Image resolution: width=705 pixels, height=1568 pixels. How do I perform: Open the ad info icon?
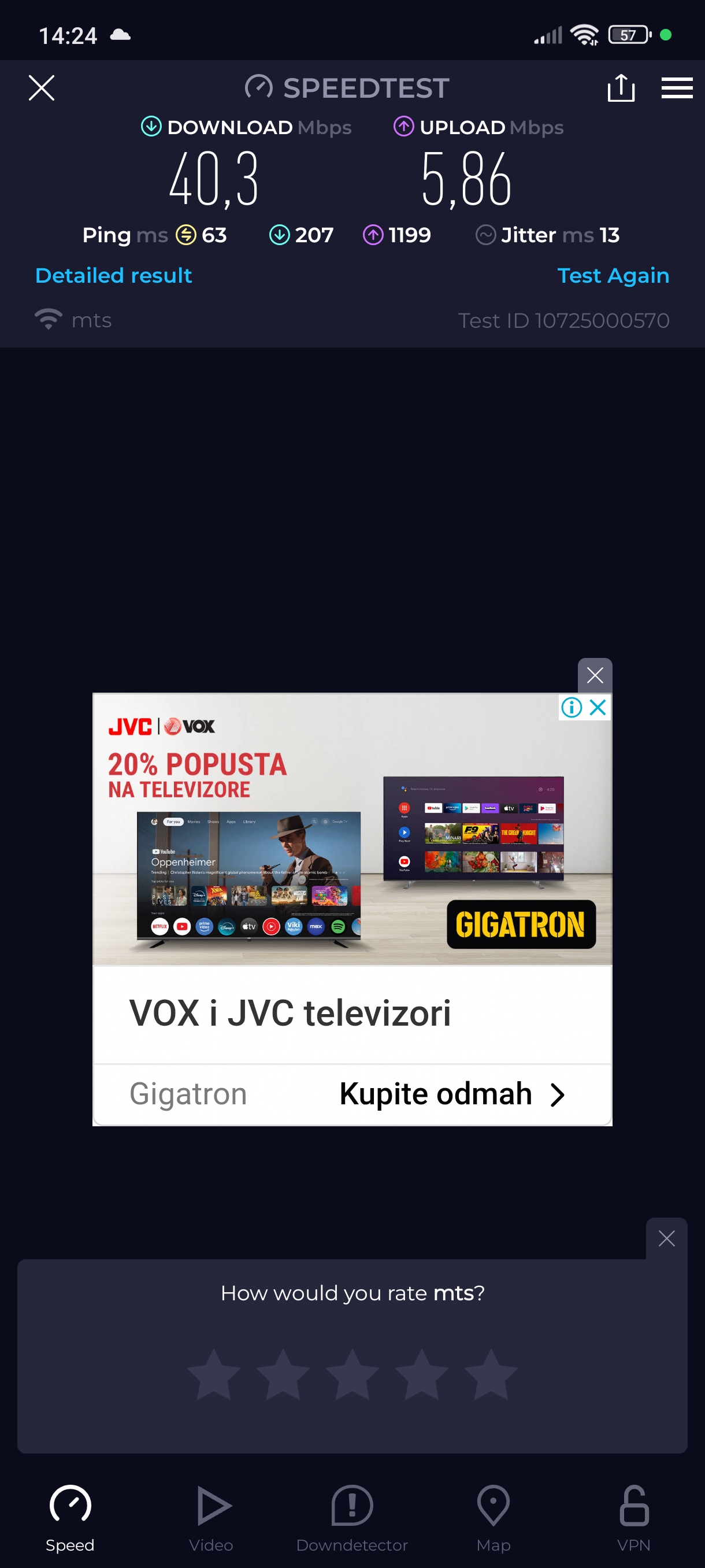click(571, 707)
